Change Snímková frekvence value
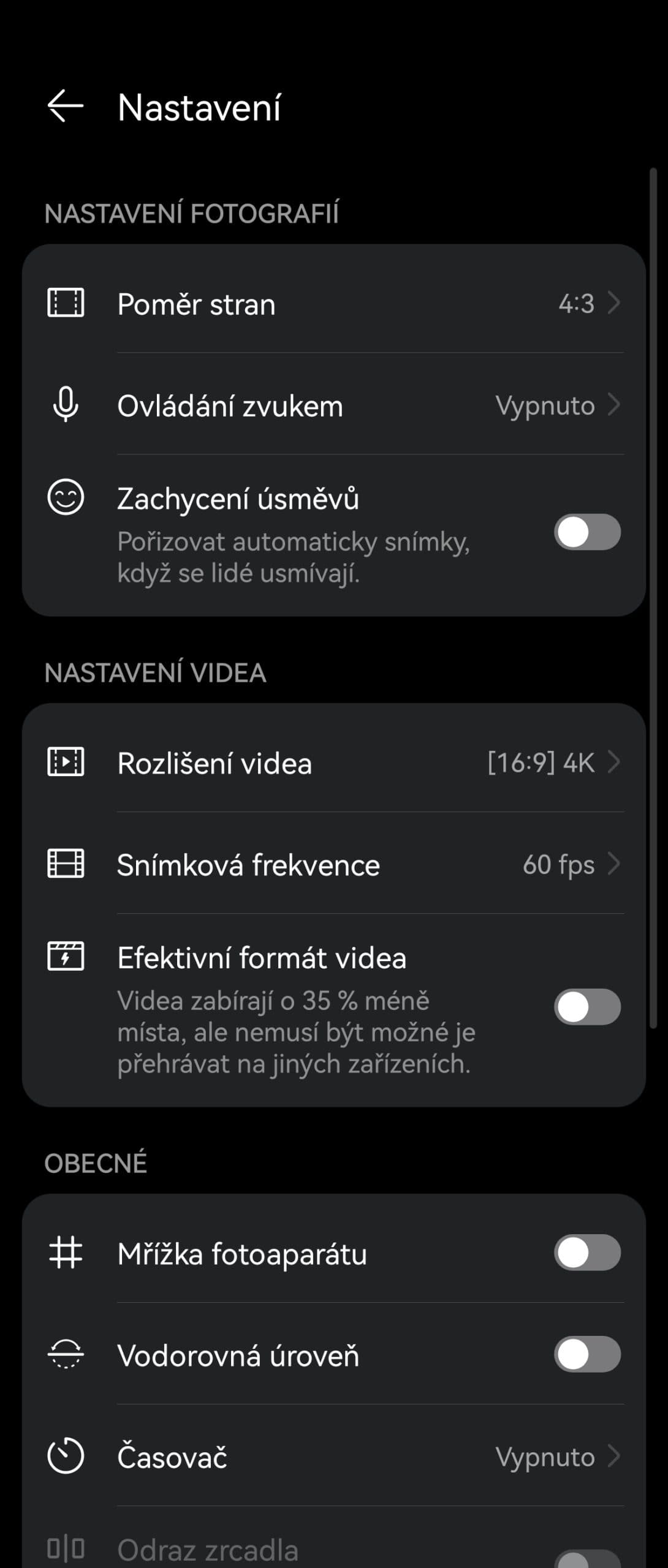This screenshot has width=668, height=1568. coord(334,865)
